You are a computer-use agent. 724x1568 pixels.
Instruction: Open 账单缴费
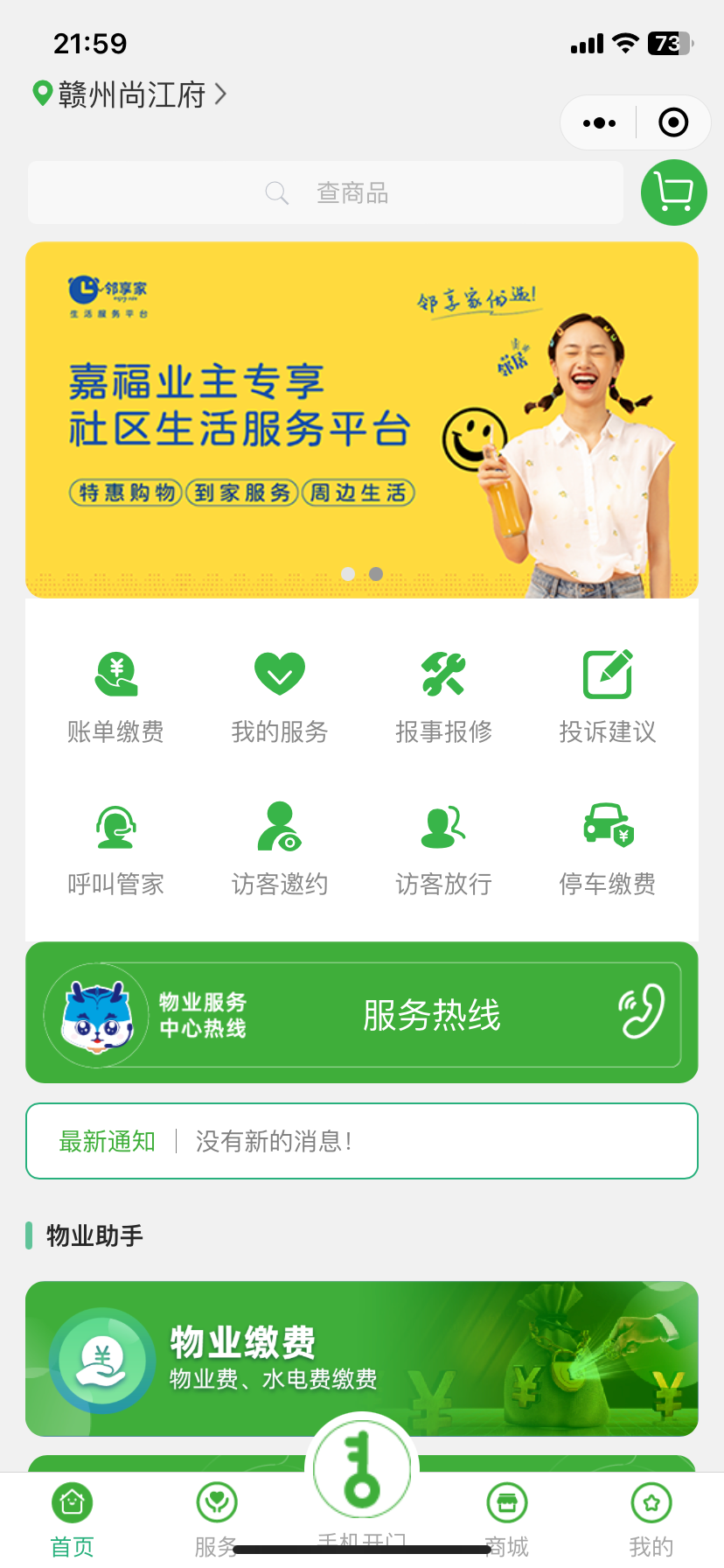point(115,696)
